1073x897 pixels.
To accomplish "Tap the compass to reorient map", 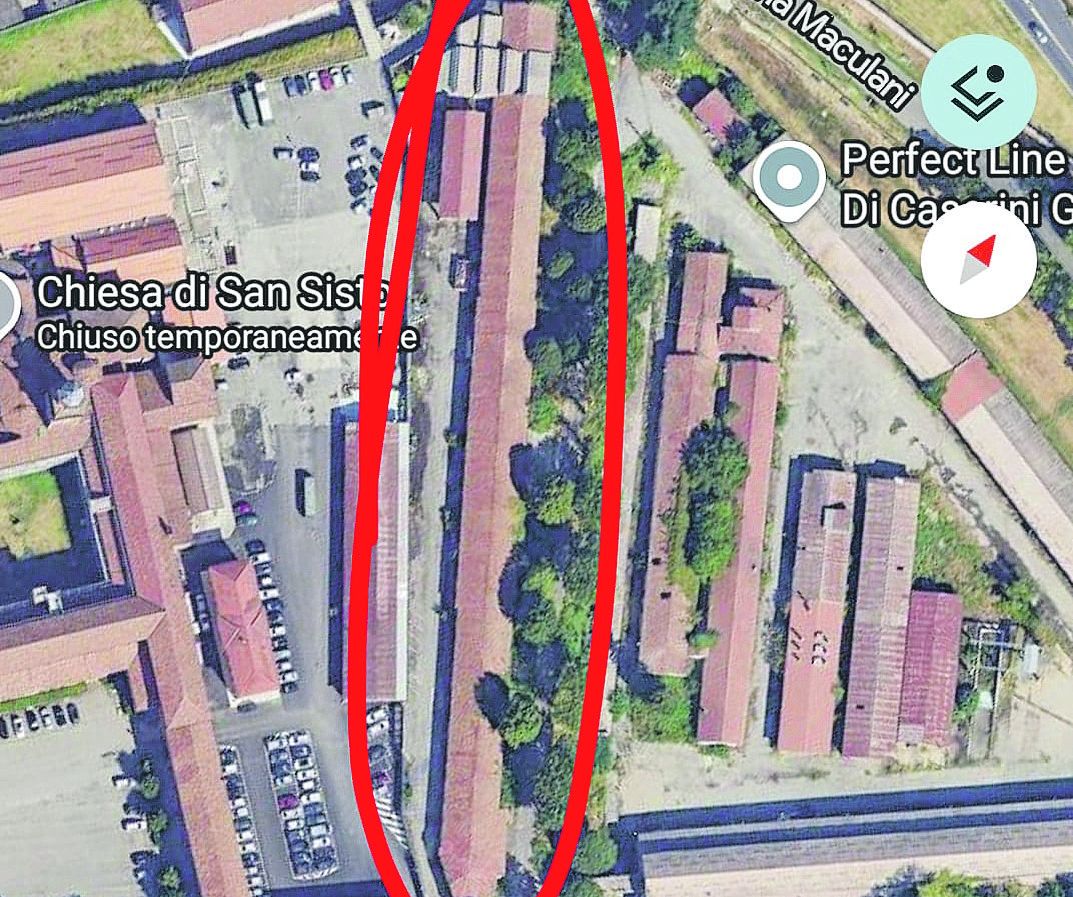I will coord(978,262).
